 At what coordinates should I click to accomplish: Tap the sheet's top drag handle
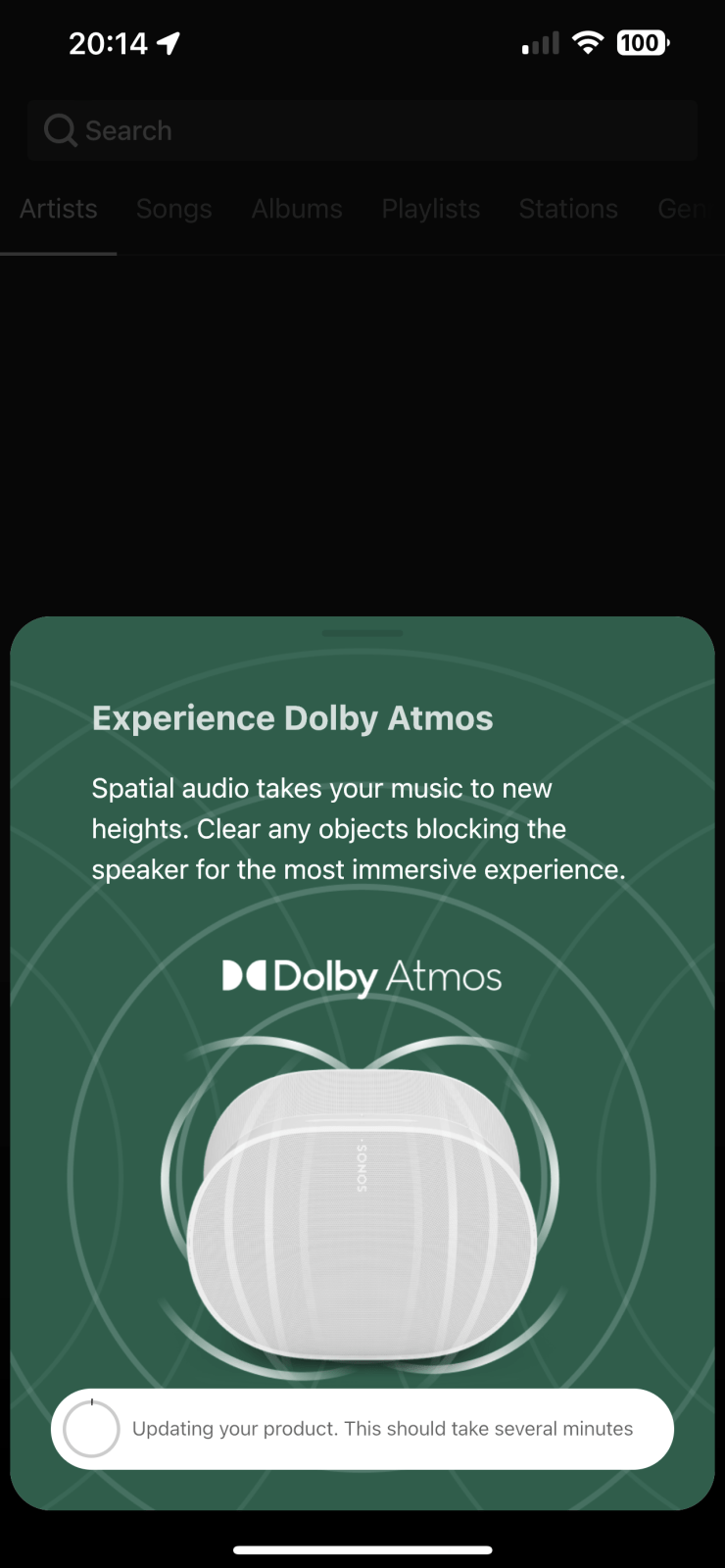click(362, 633)
